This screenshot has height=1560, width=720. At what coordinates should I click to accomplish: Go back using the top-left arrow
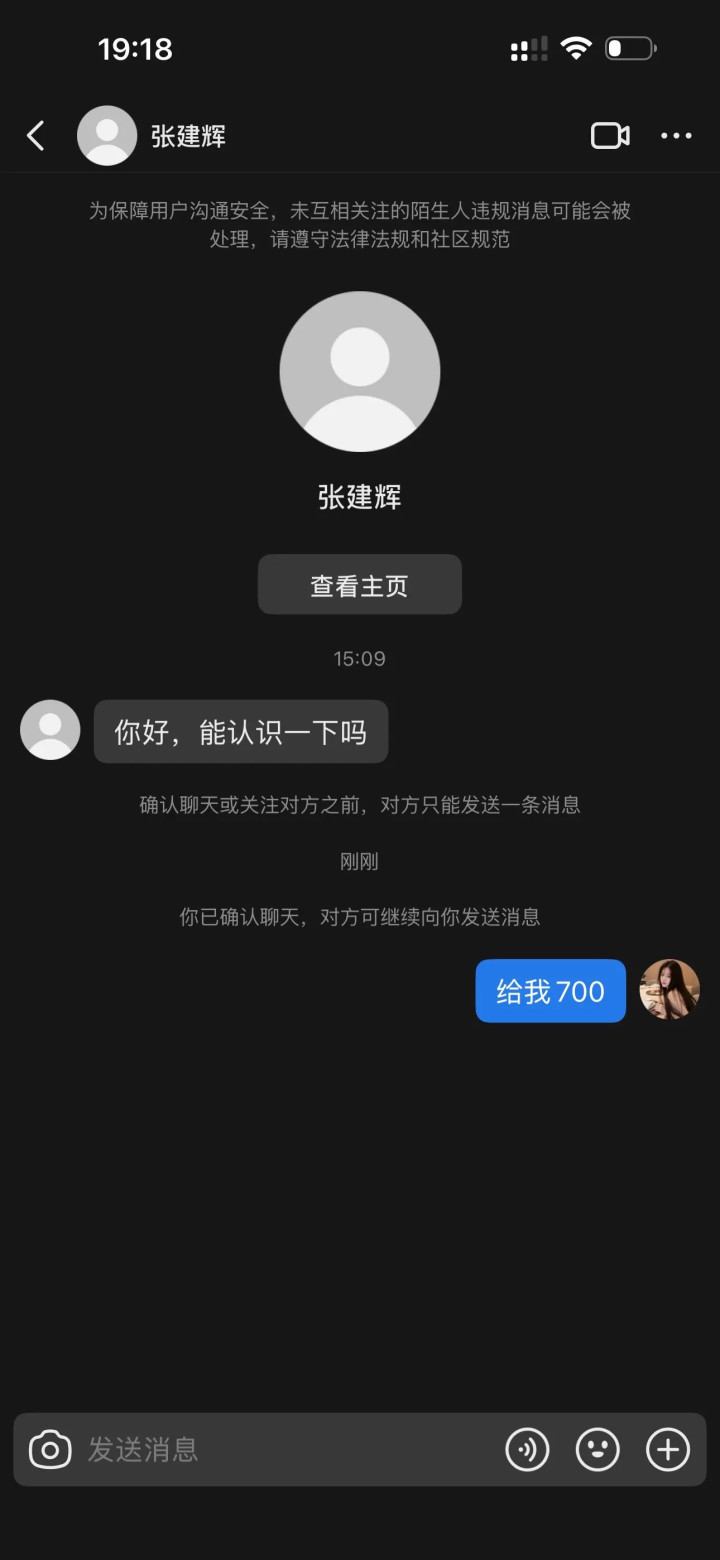pos(36,135)
